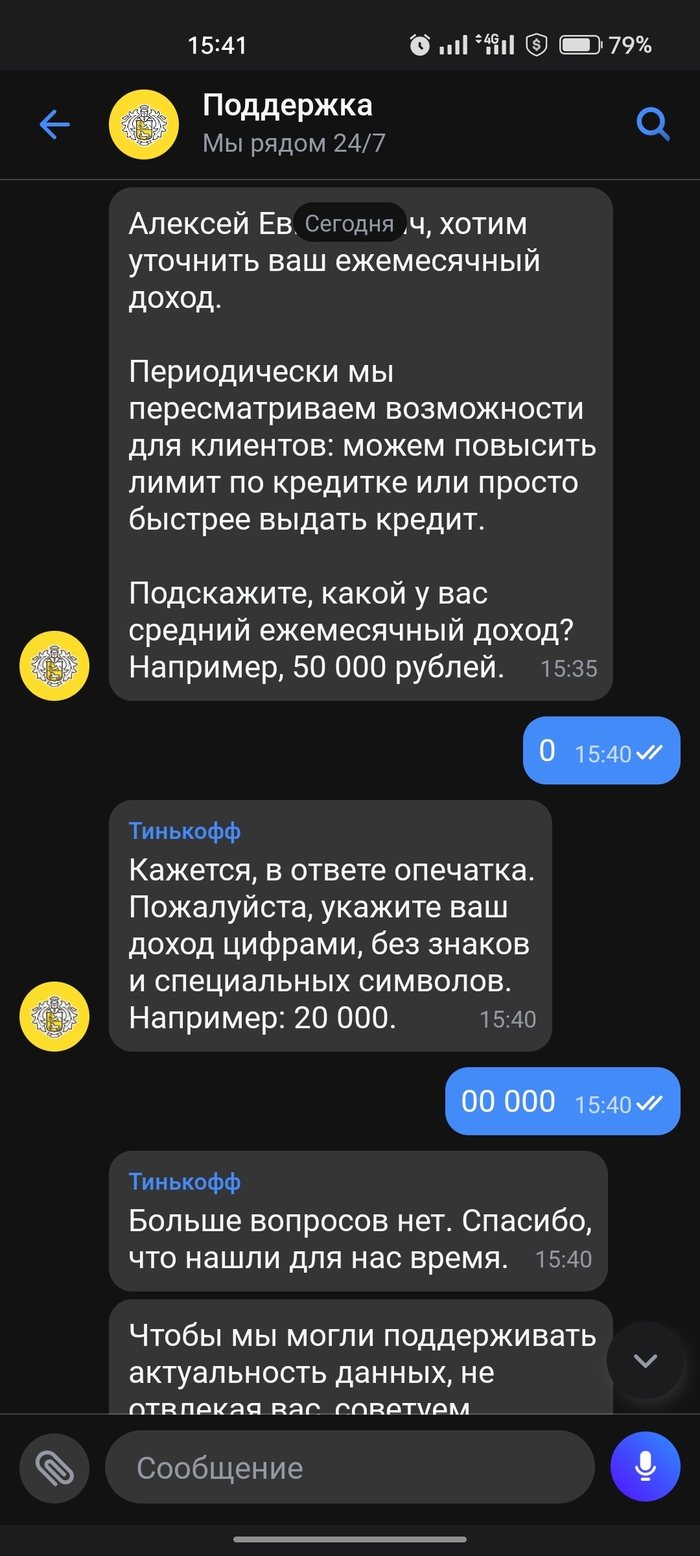Focus the Сообщение text field
The image size is (700, 1556).
click(x=350, y=1467)
